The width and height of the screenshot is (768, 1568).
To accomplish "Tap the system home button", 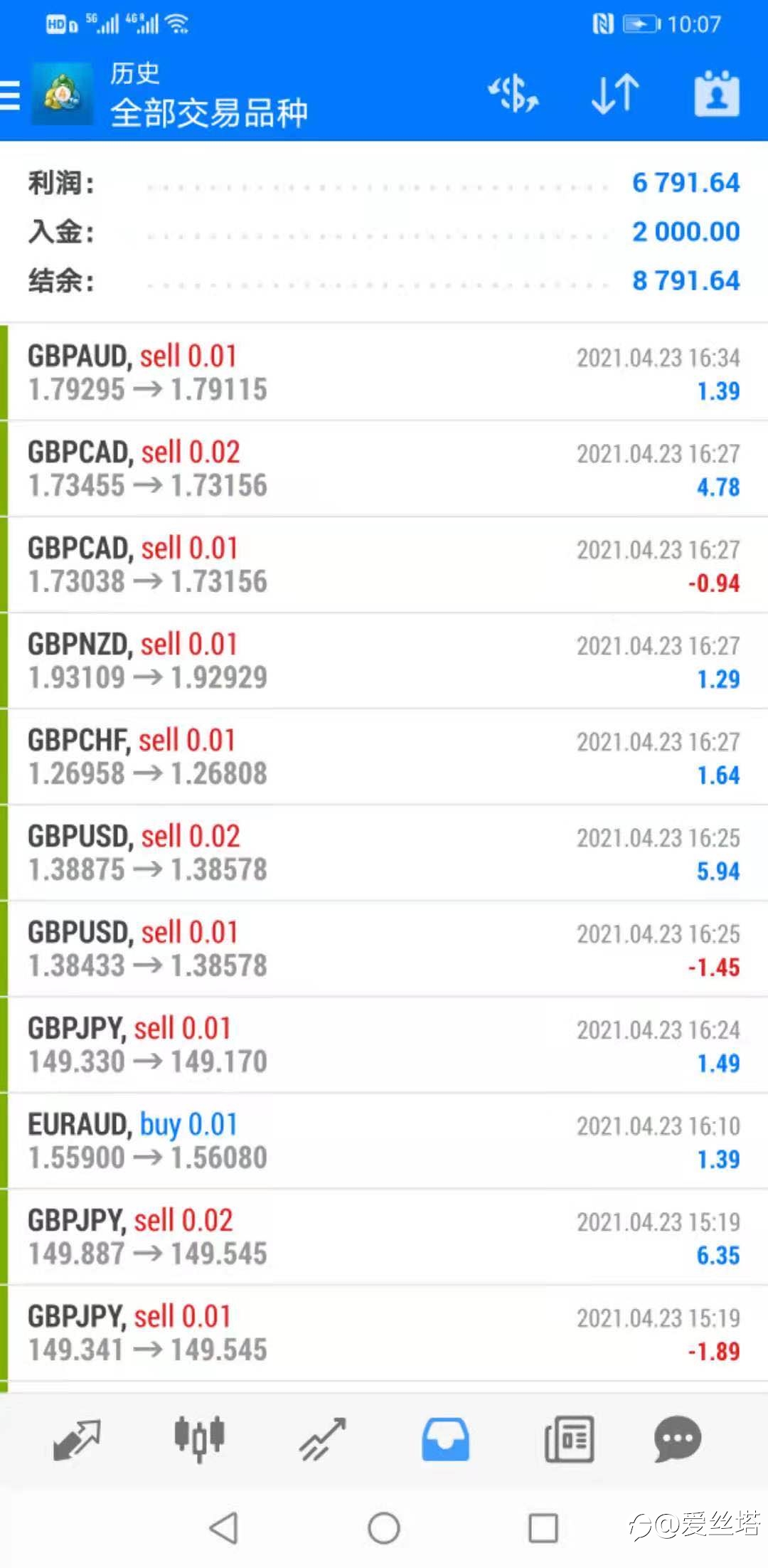I will (384, 1527).
